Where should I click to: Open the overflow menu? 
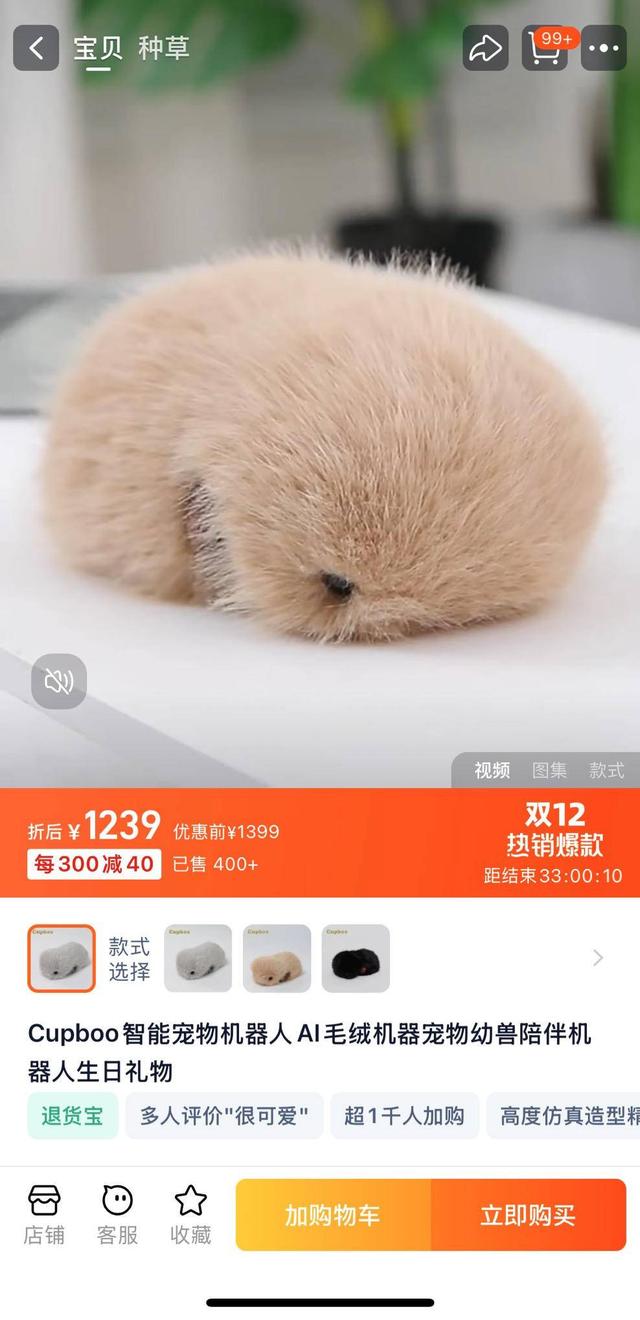click(604, 48)
